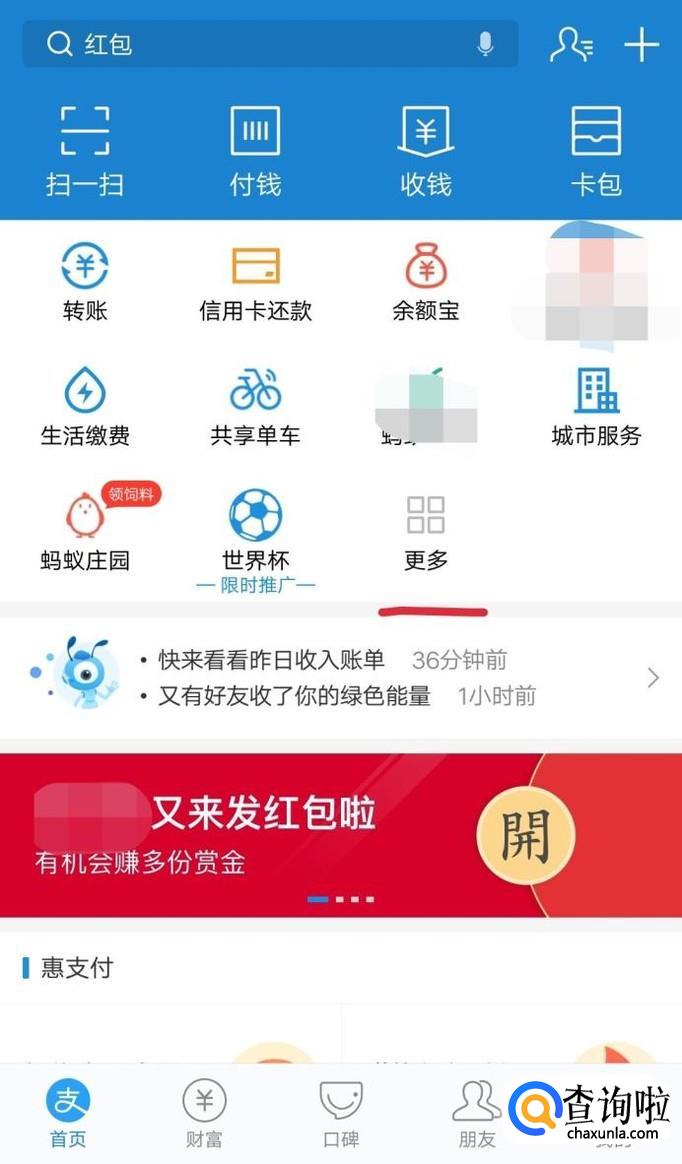This screenshot has width=682, height=1164.
Task: Launch 蚂蚁庄园
Action: (85, 532)
